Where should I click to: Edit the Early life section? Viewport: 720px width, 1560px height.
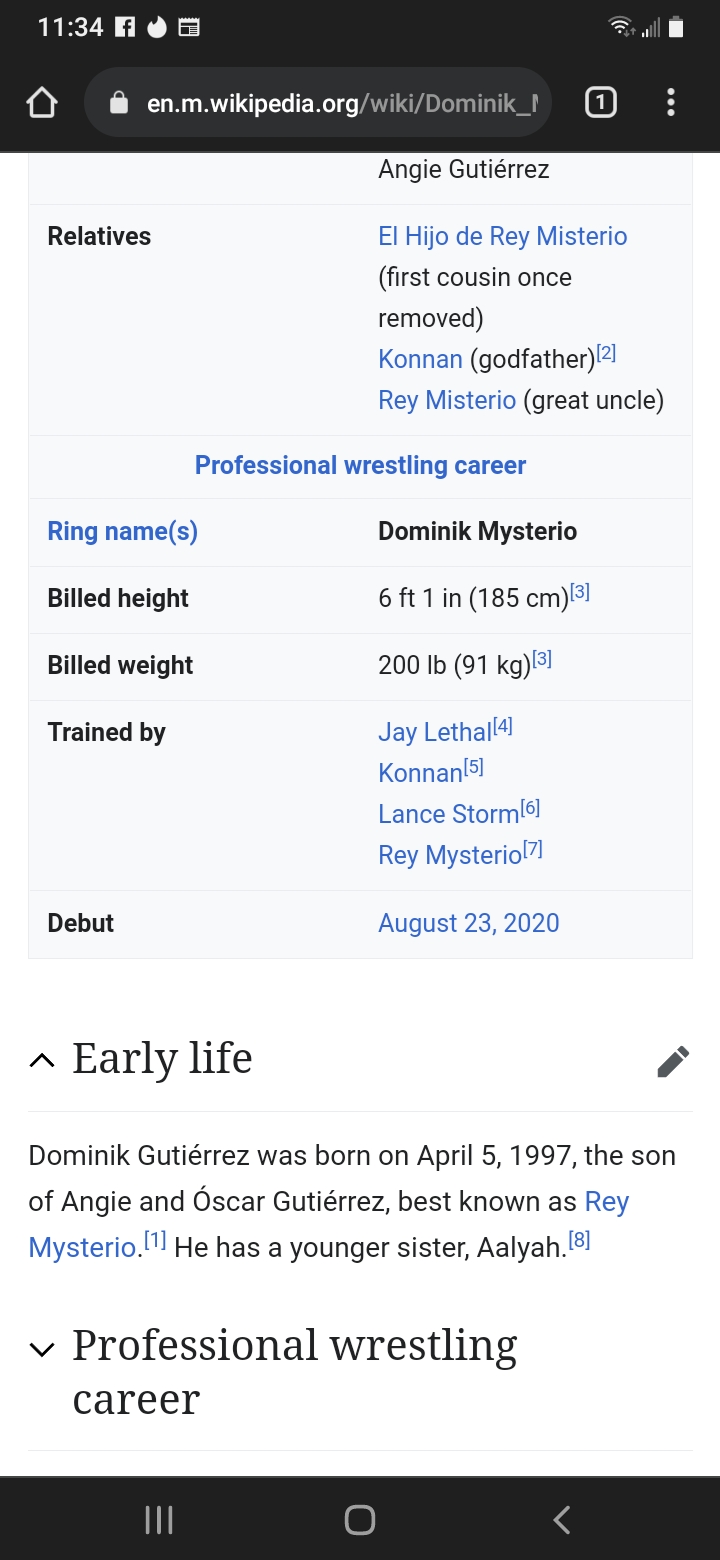672,1061
